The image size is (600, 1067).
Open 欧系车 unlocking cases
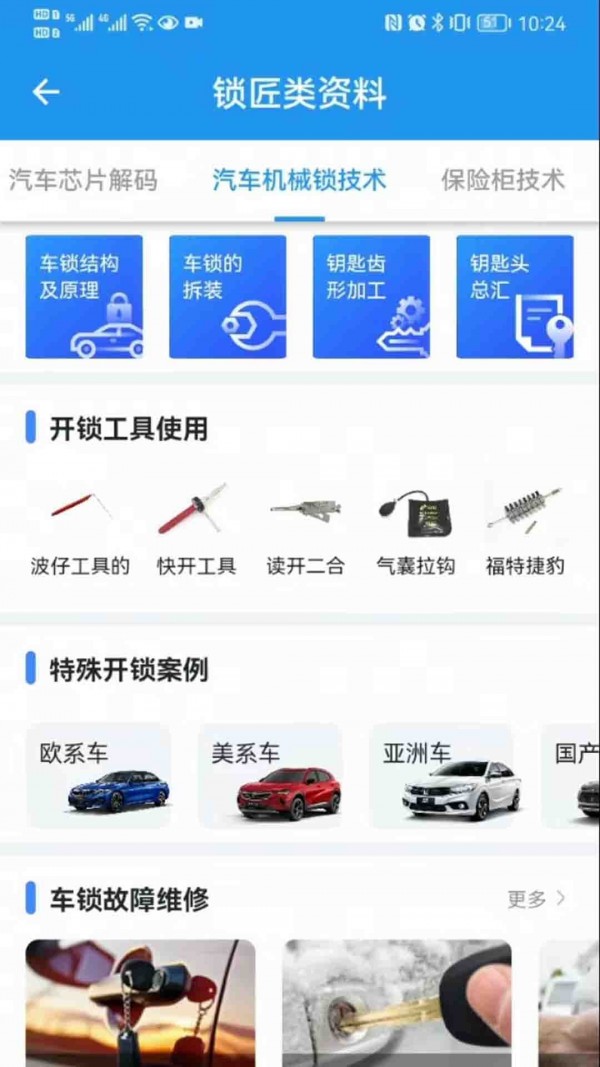98,776
